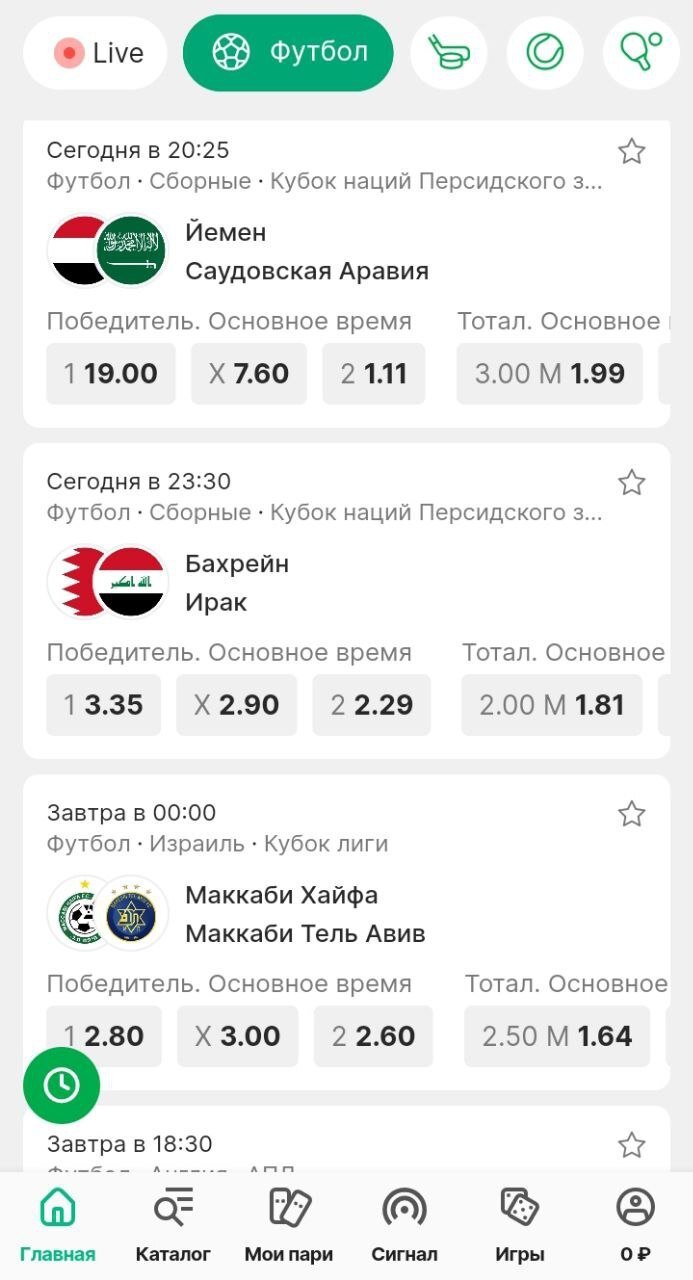Viewport: 693px width, 1280px height.
Task: Pick Маккаби Хайфа win at 2.80
Action: click(x=104, y=1036)
